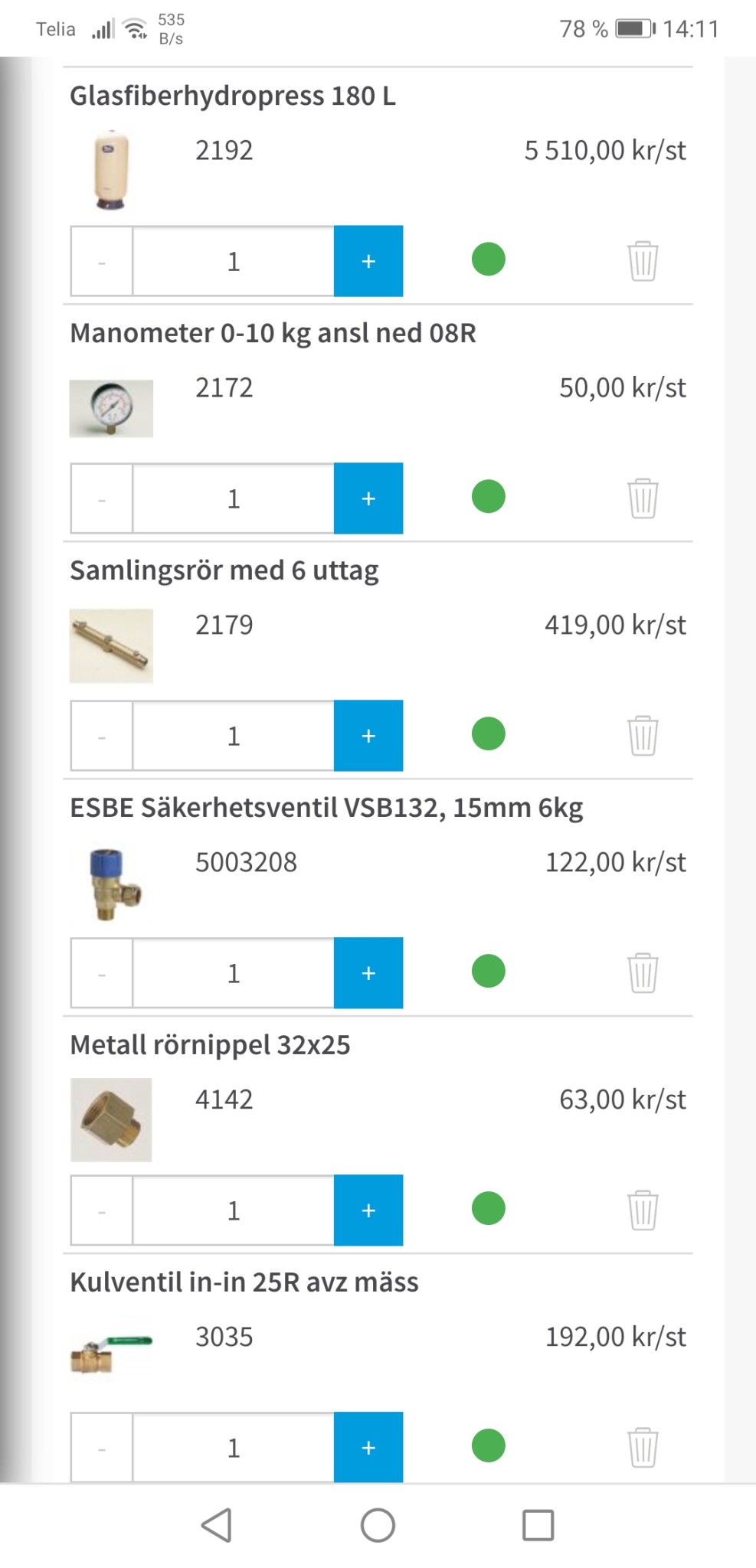Screen dimensions: 756x1568
Task: Return to the home screen
Action: click(x=378, y=1525)
